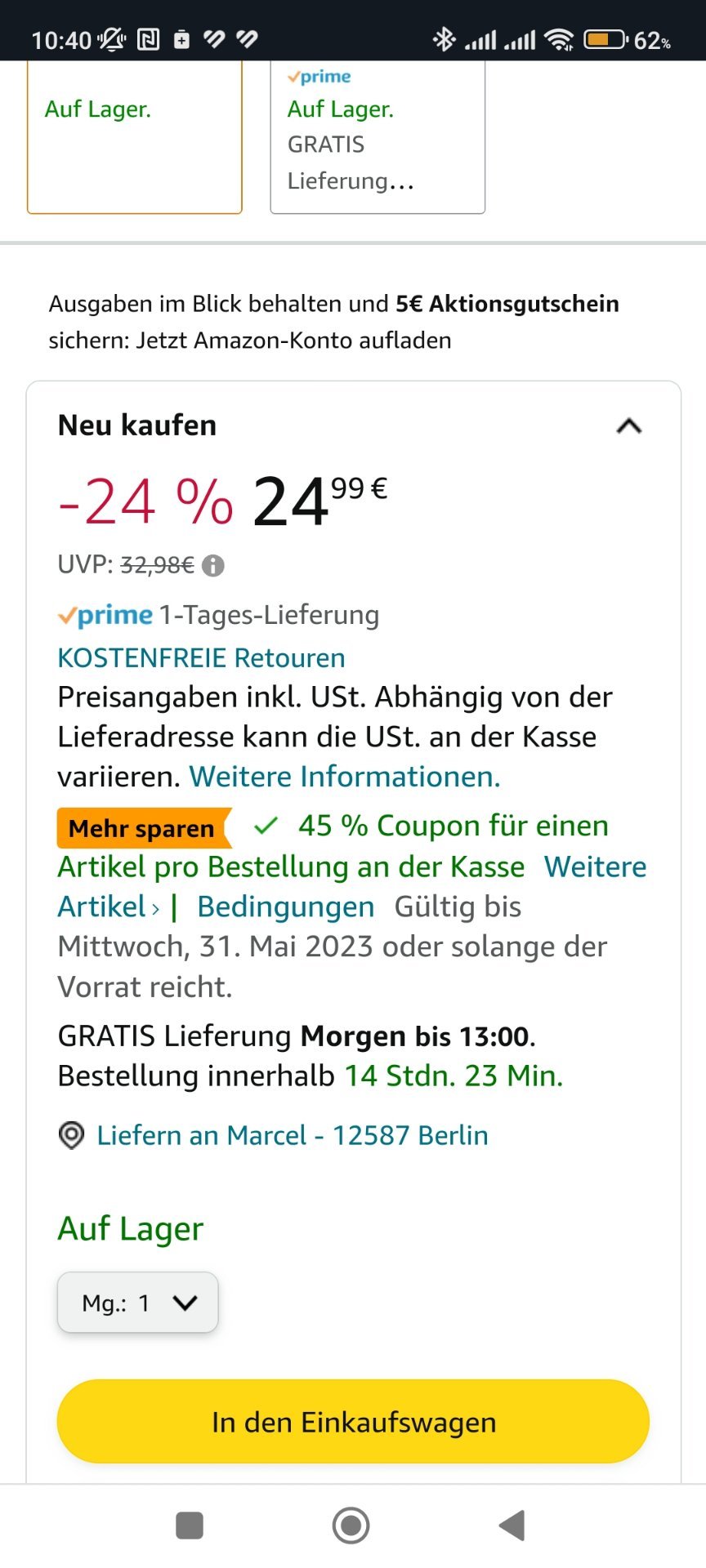
Task: Select the prime GRATIS Lieferung offer card
Action: tap(378, 136)
